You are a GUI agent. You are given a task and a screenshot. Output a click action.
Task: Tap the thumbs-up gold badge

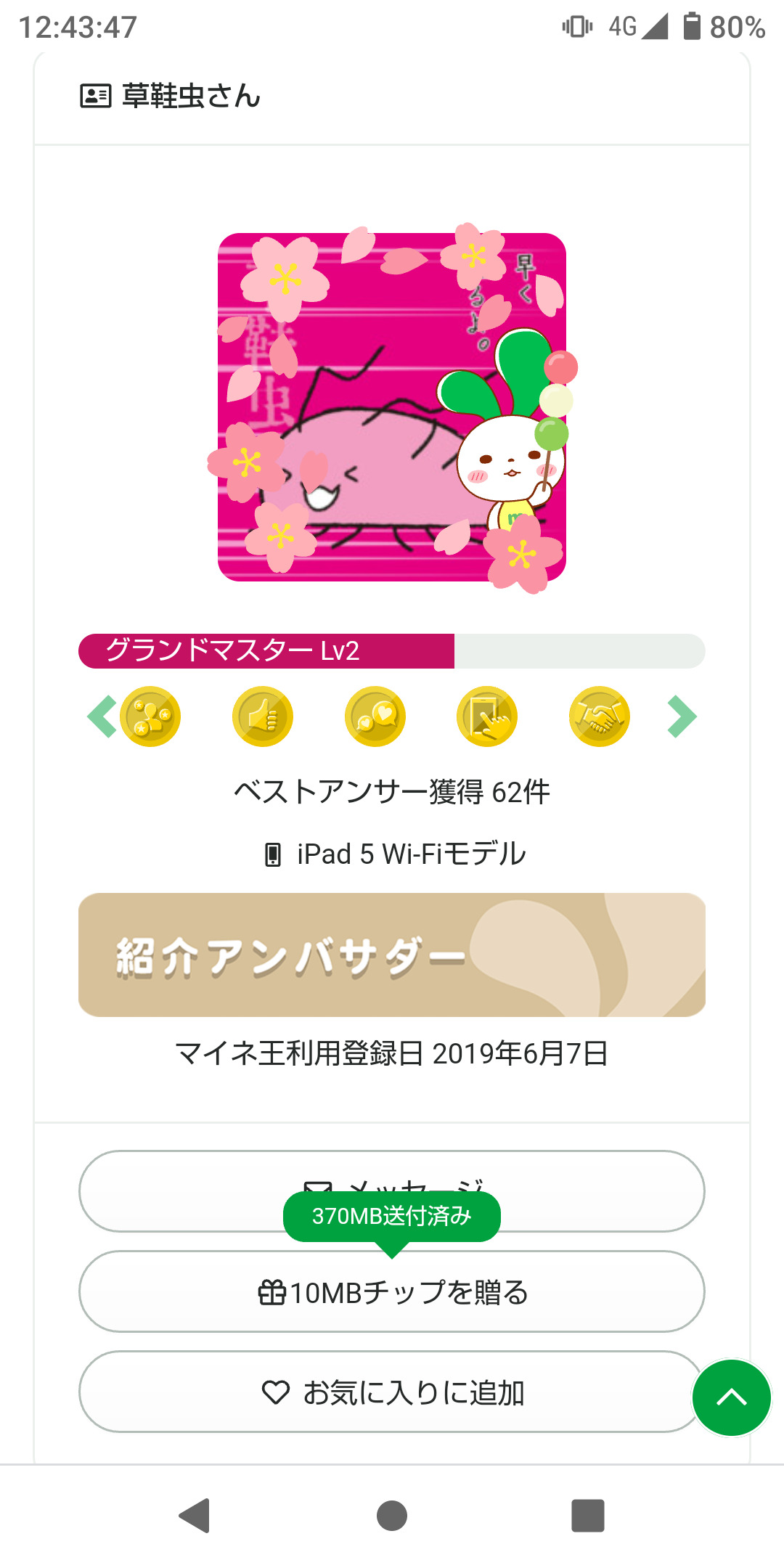(x=263, y=716)
